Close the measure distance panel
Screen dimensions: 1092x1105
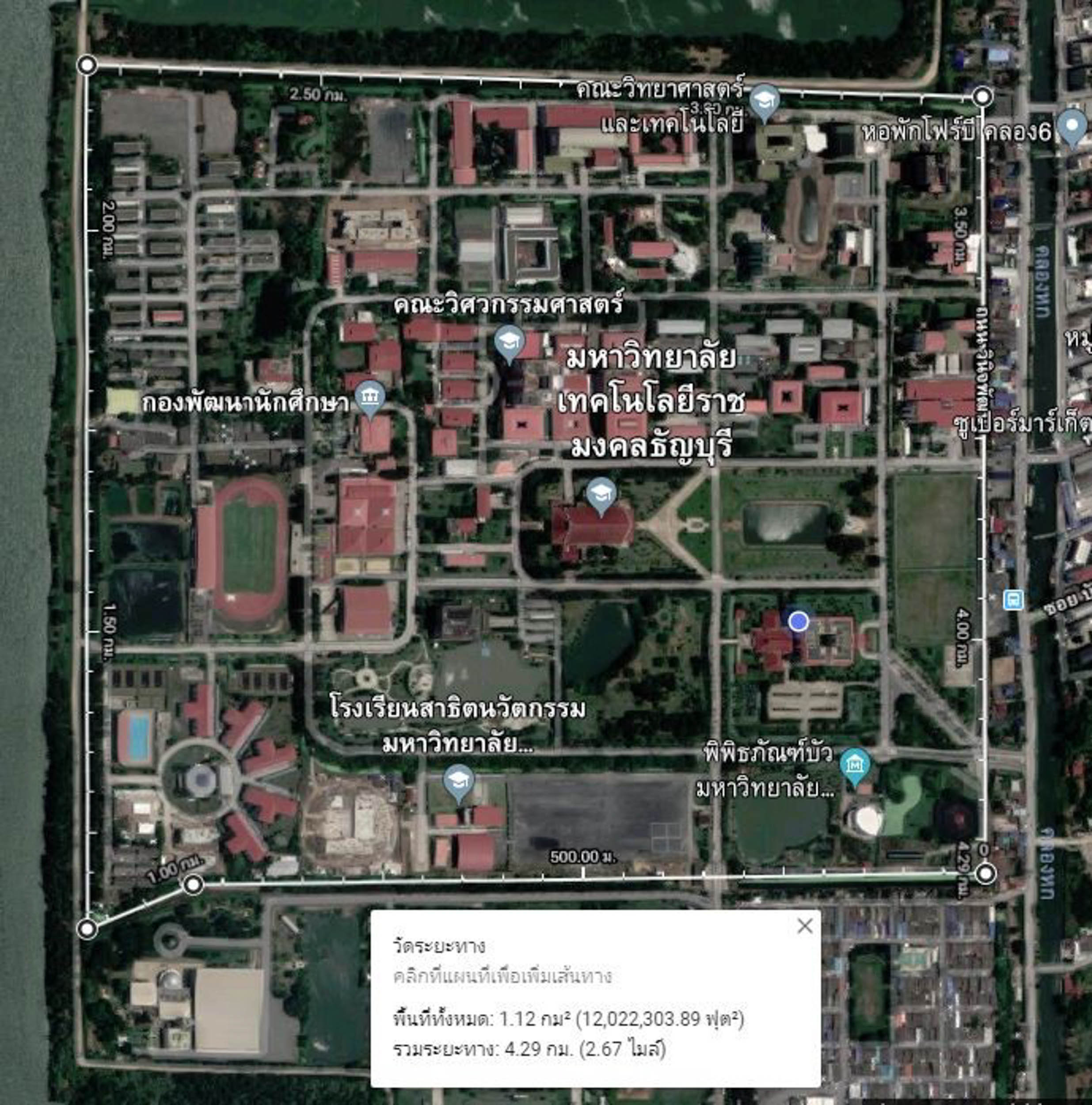[x=804, y=926]
